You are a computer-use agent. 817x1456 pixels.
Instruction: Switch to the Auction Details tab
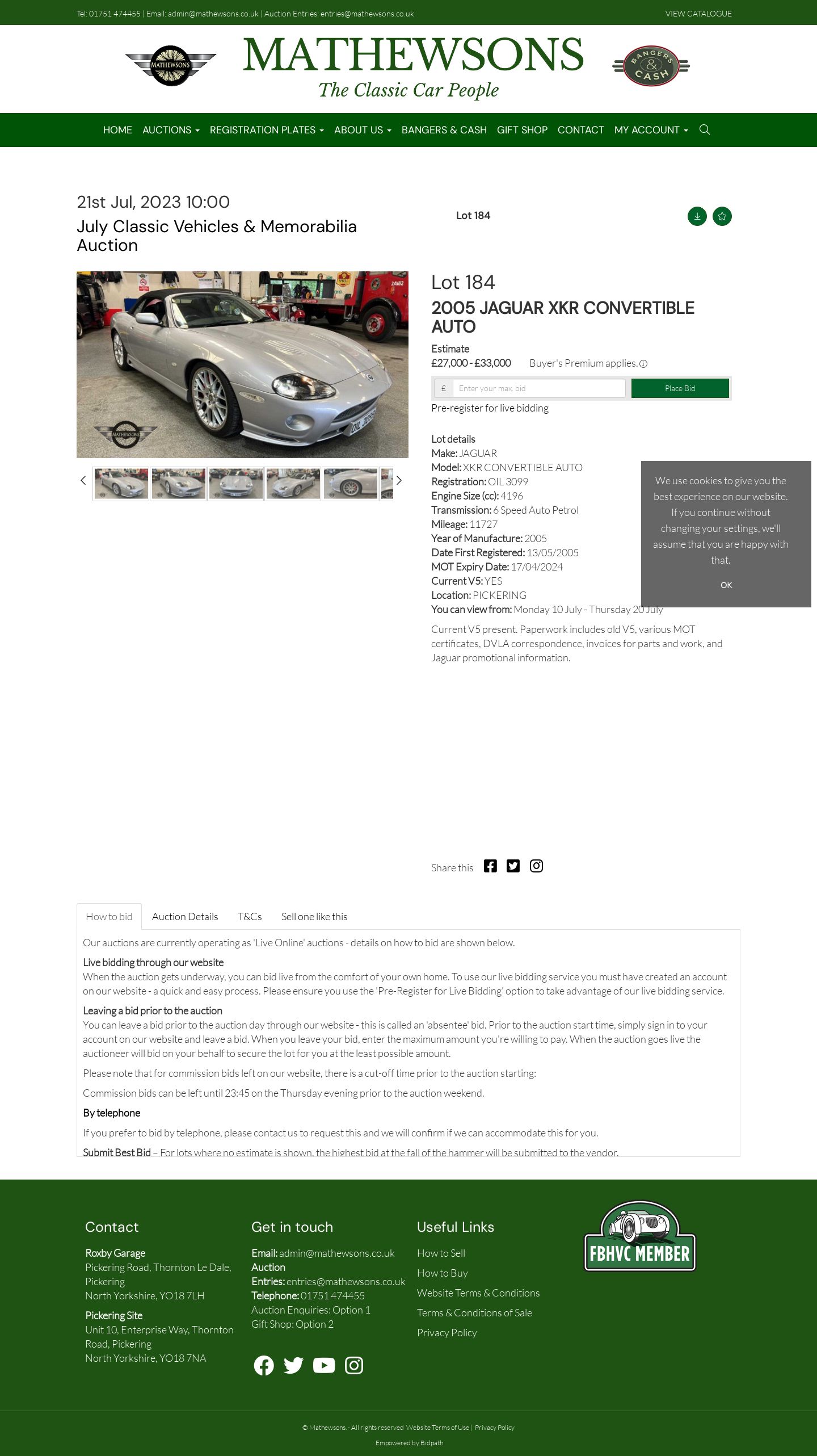coord(185,916)
